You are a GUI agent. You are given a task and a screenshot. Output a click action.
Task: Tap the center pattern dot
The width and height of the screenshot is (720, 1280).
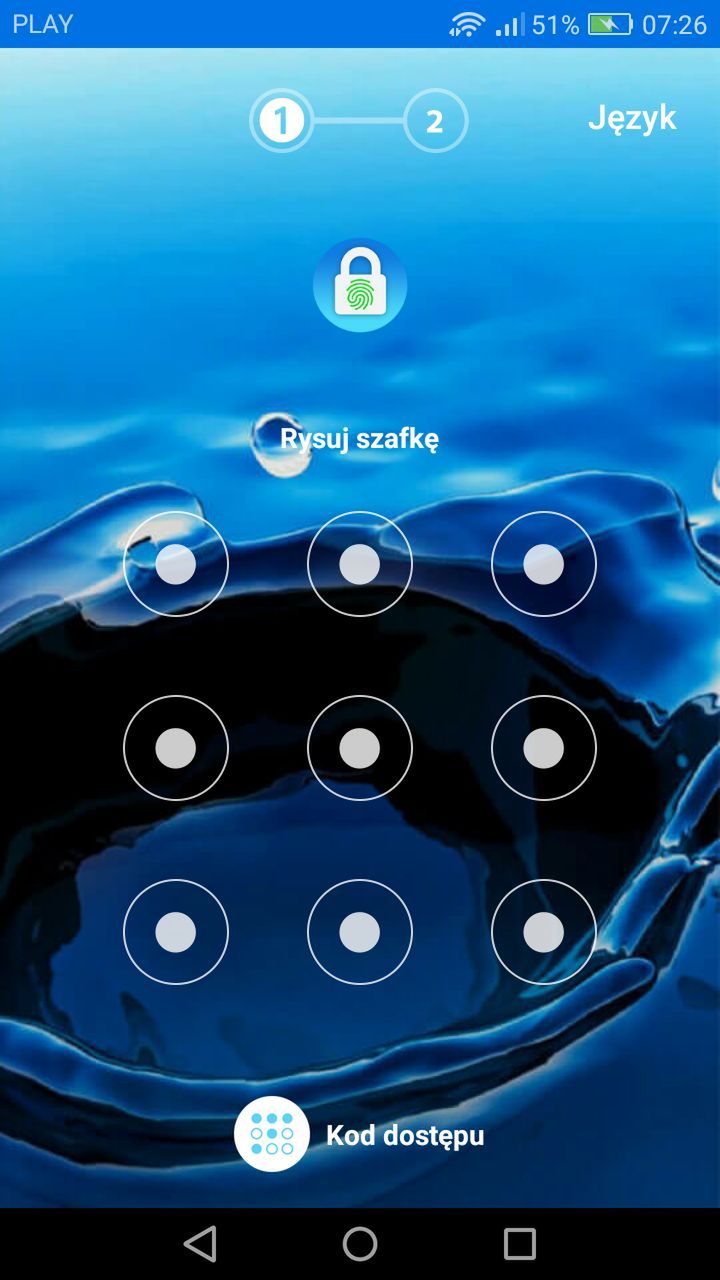point(360,748)
